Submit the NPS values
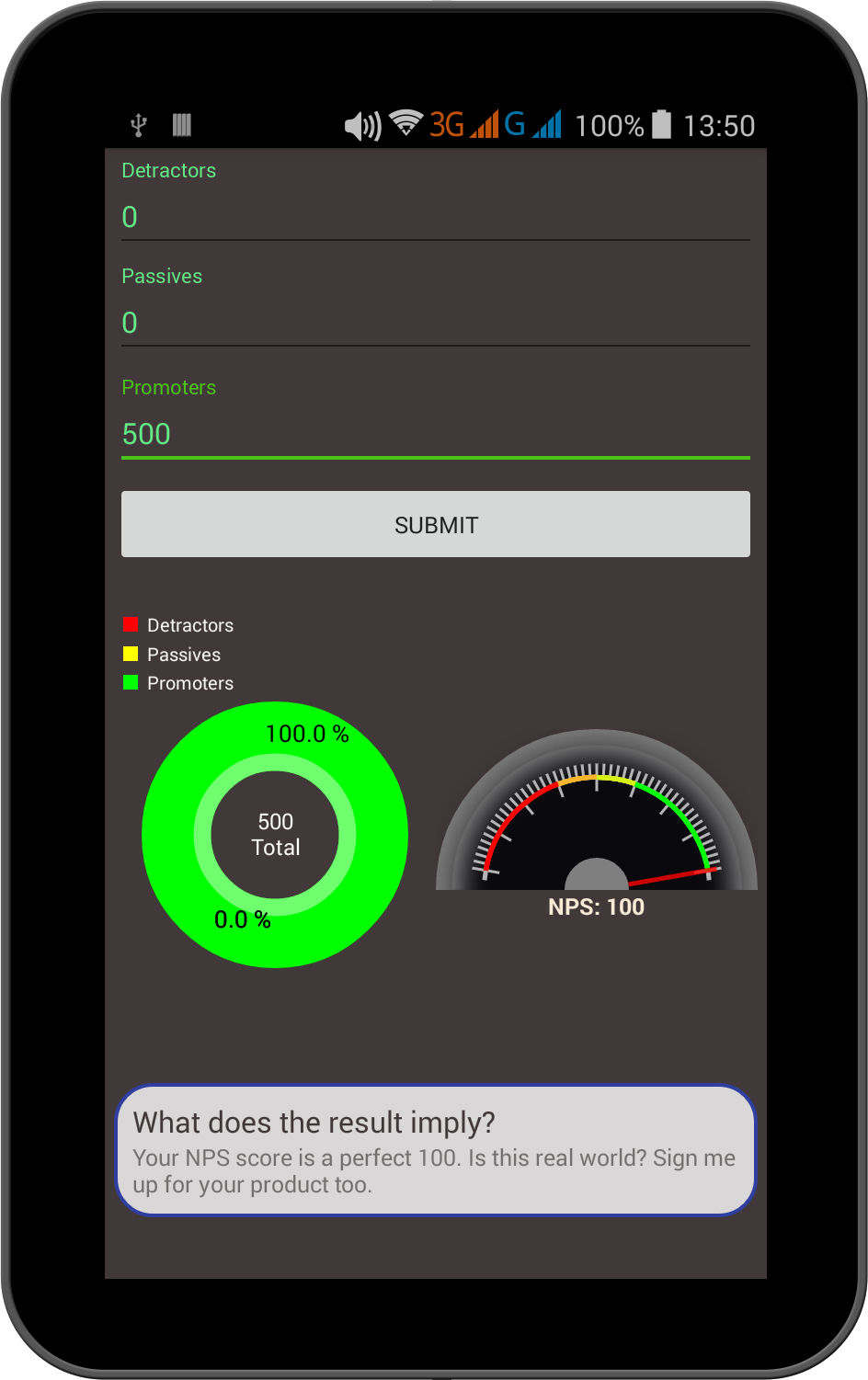868x1380 pixels. click(x=435, y=524)
